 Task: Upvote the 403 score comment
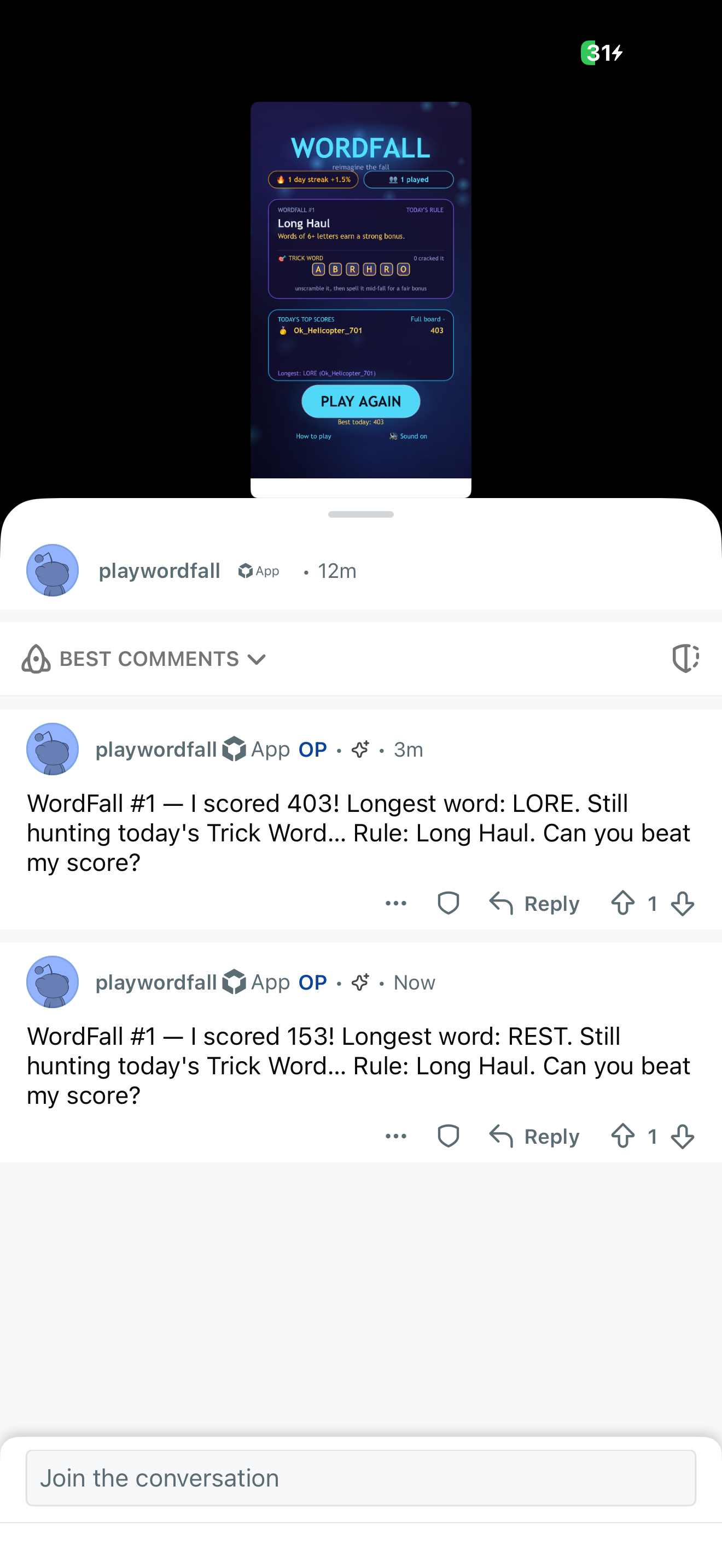tap(623, 903)
